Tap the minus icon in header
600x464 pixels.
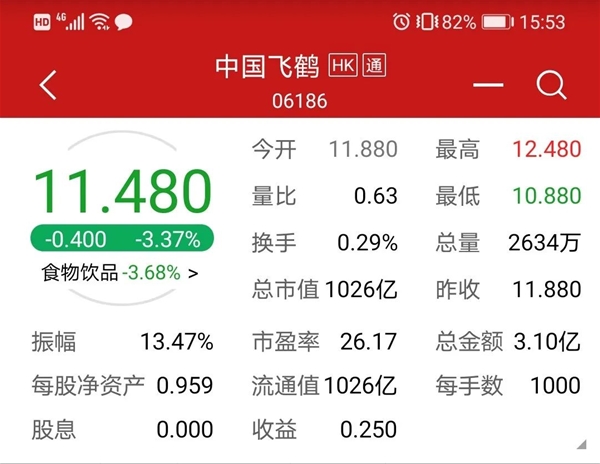click(x=488, y=85)
